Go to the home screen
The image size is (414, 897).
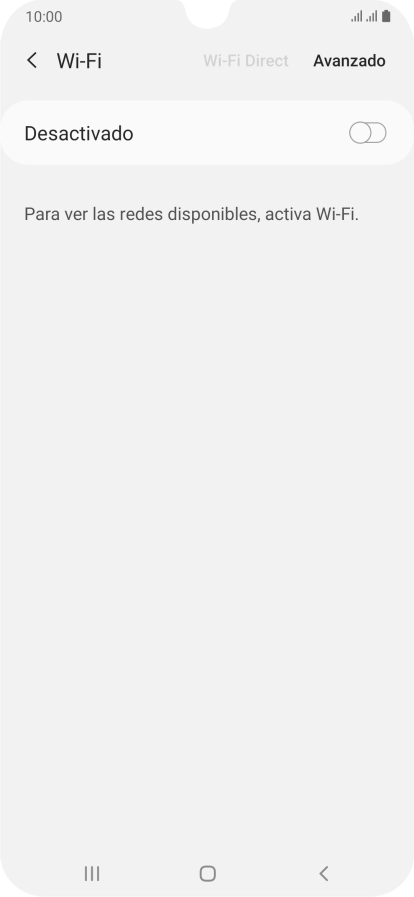[208, 873]
